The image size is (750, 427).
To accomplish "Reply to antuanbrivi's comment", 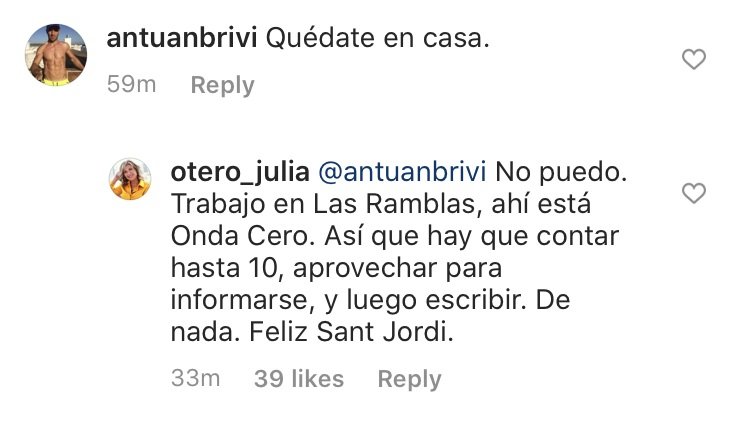I will (222, 86).
